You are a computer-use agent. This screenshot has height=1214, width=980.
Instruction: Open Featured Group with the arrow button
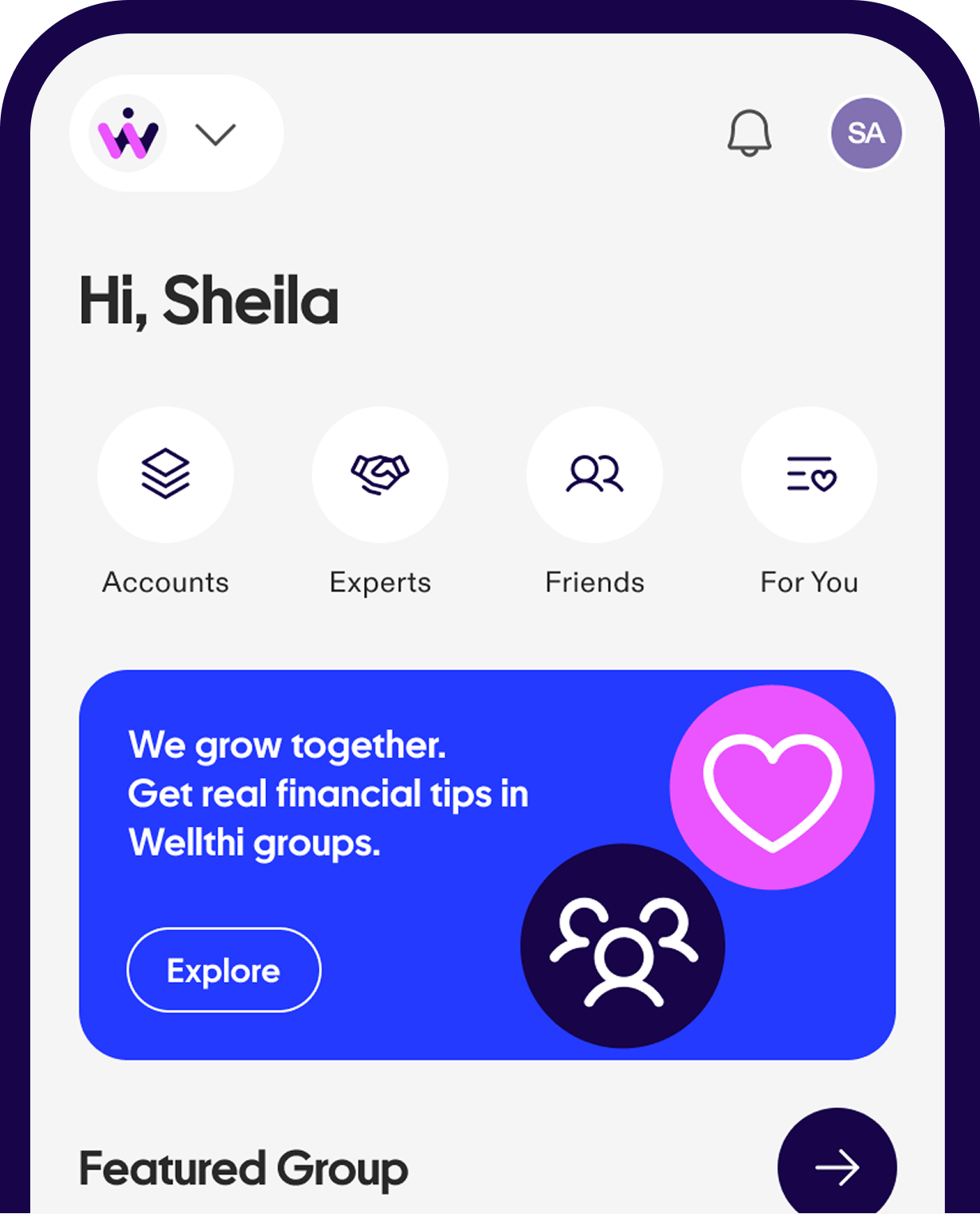pyautogui.click(x=837, y=1166)
